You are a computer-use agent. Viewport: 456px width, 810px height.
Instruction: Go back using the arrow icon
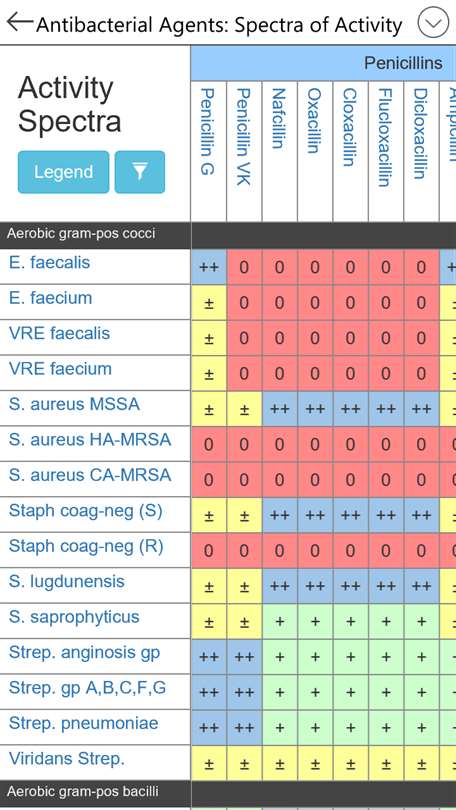(x=20, y=22)
